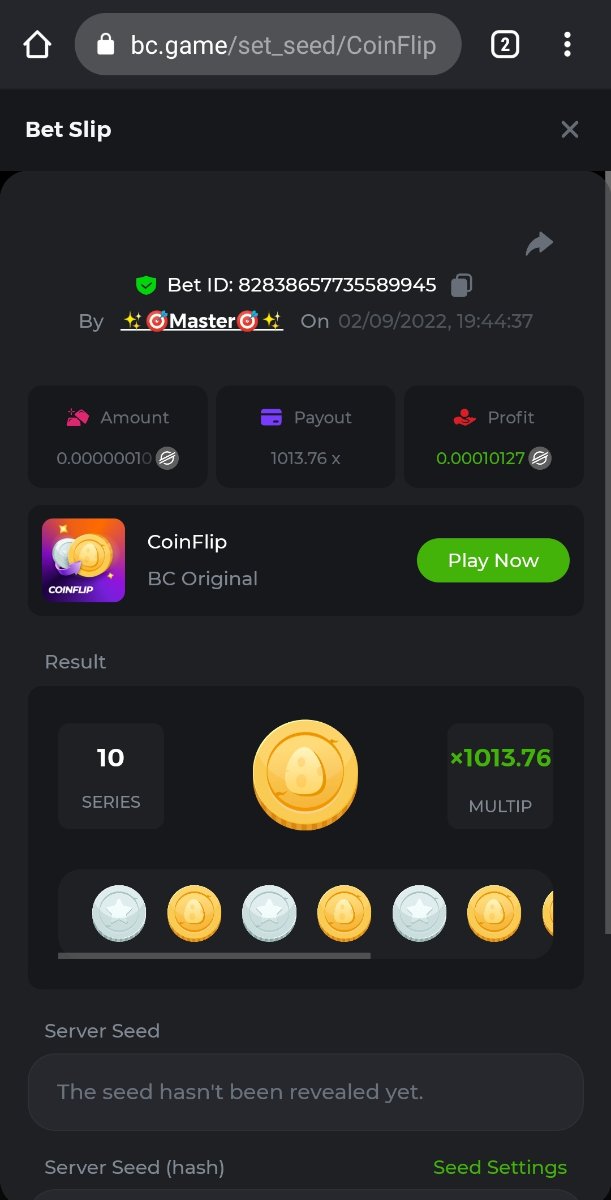
Task: Close the Bet Slip panel
Action: pos(570,130)
